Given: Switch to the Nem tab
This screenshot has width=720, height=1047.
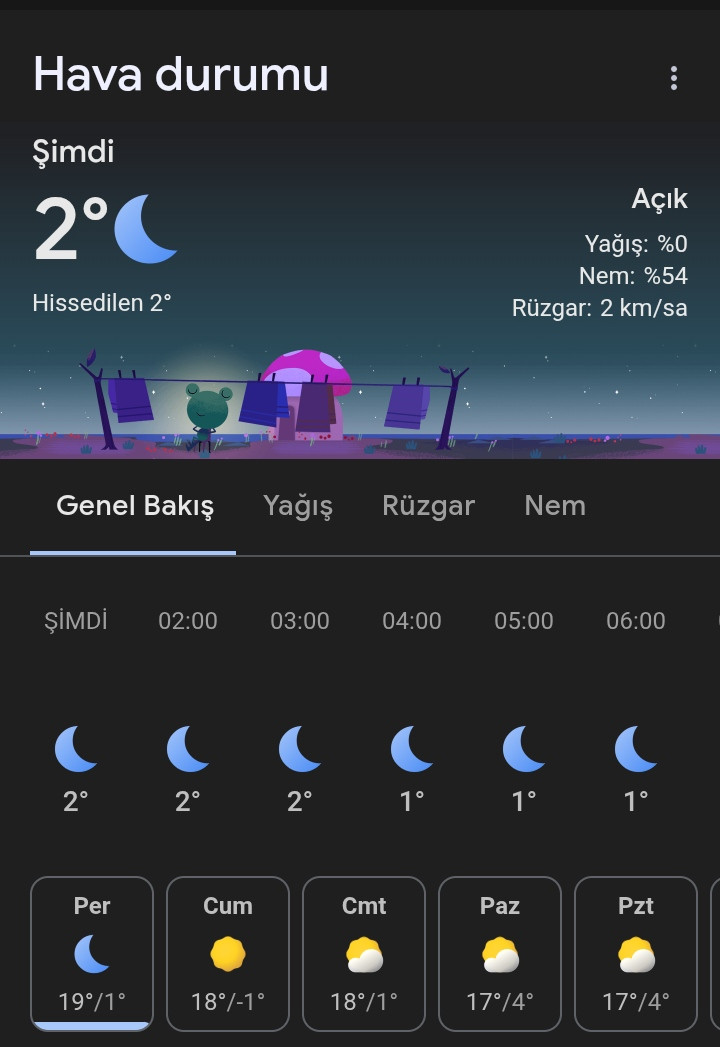Looking at the screenshot, I should 554,506.
